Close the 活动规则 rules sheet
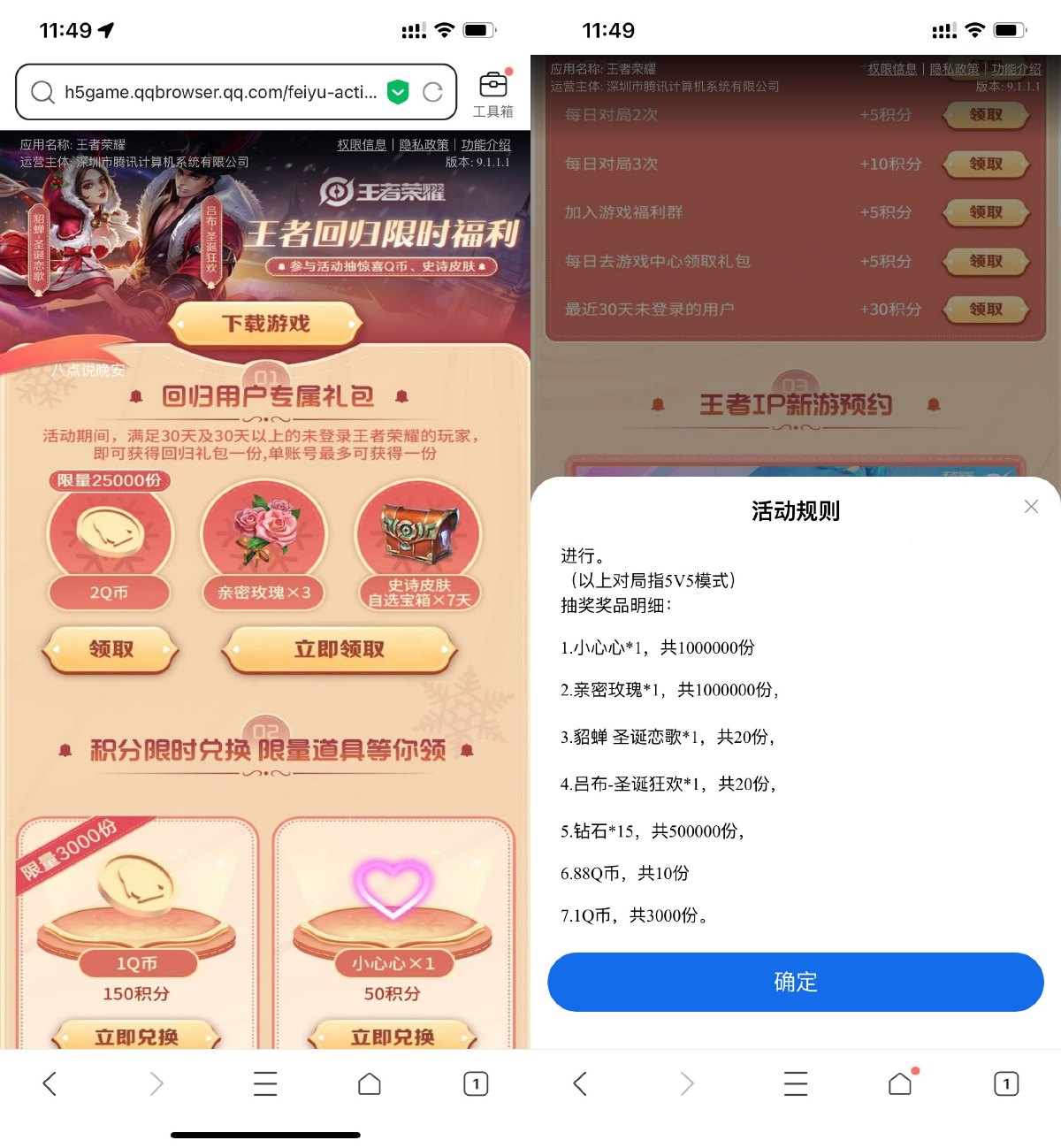The width and height of the screenshot is (1061, 1148). pos(1031,506)
